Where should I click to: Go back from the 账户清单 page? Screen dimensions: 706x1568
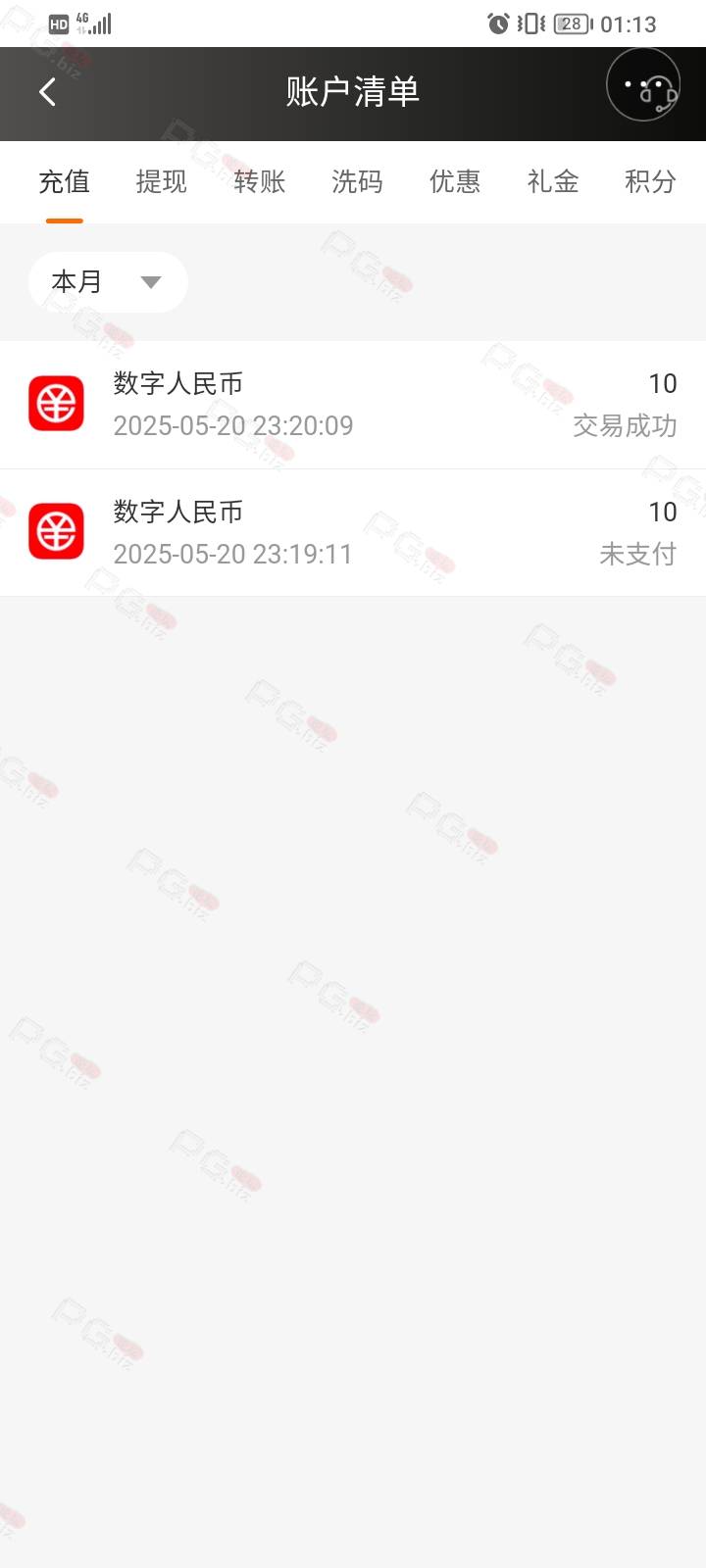(47, 92)
